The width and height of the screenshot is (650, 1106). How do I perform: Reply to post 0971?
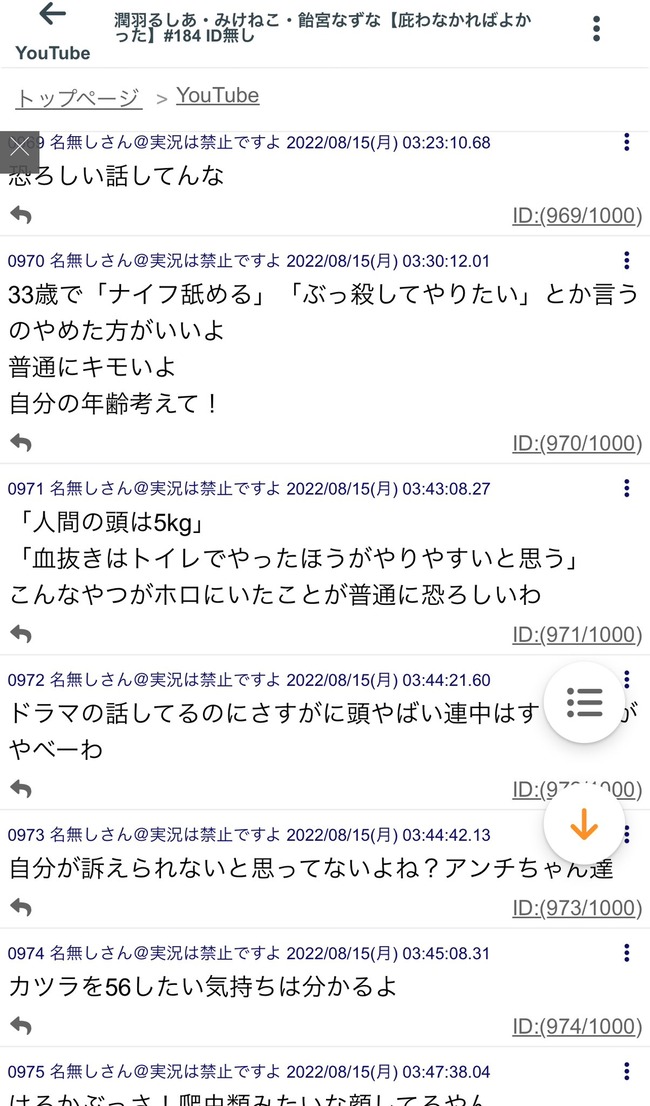point(21,633)
